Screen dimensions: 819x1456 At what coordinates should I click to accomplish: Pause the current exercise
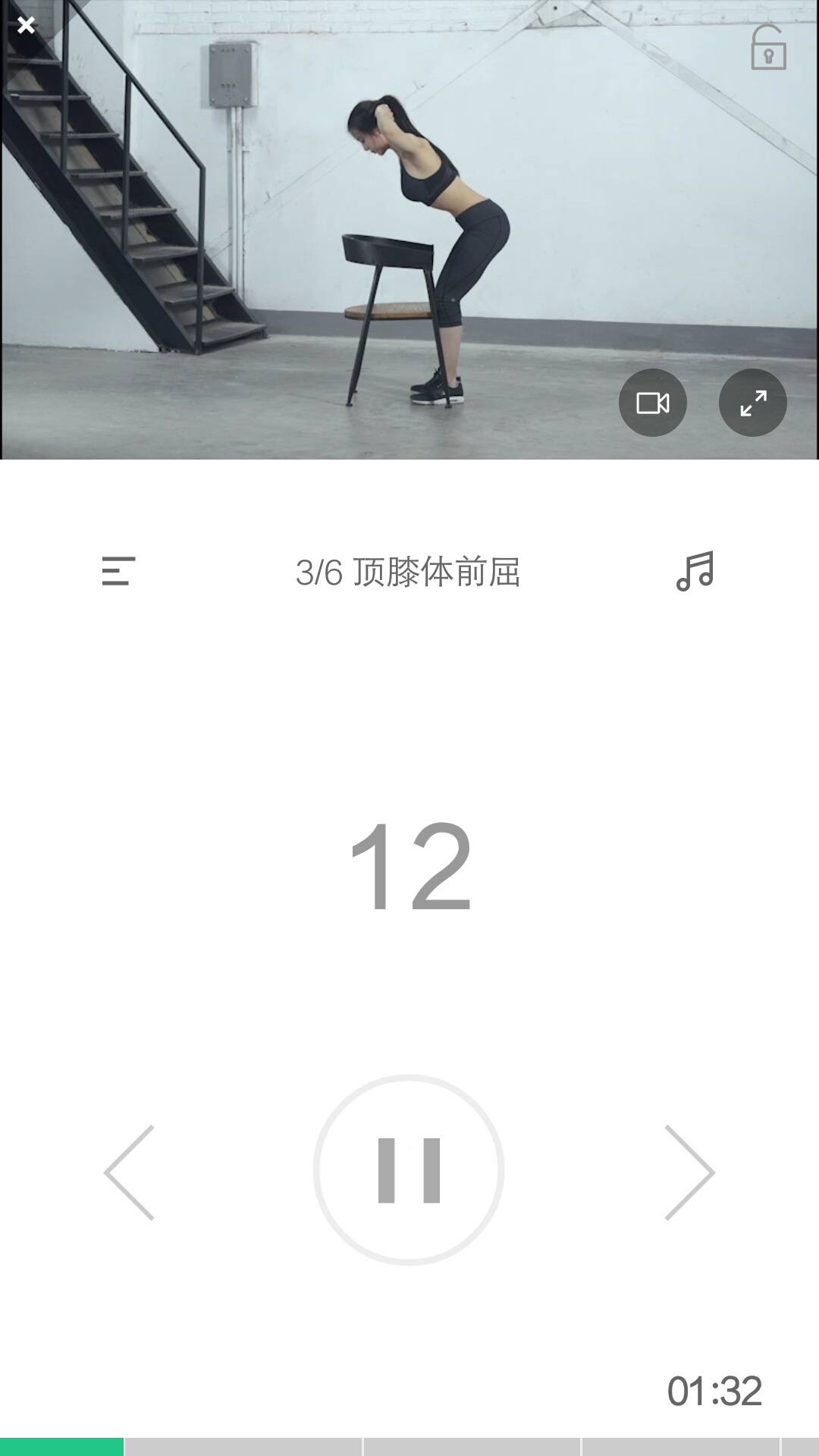pos(409,1170)
